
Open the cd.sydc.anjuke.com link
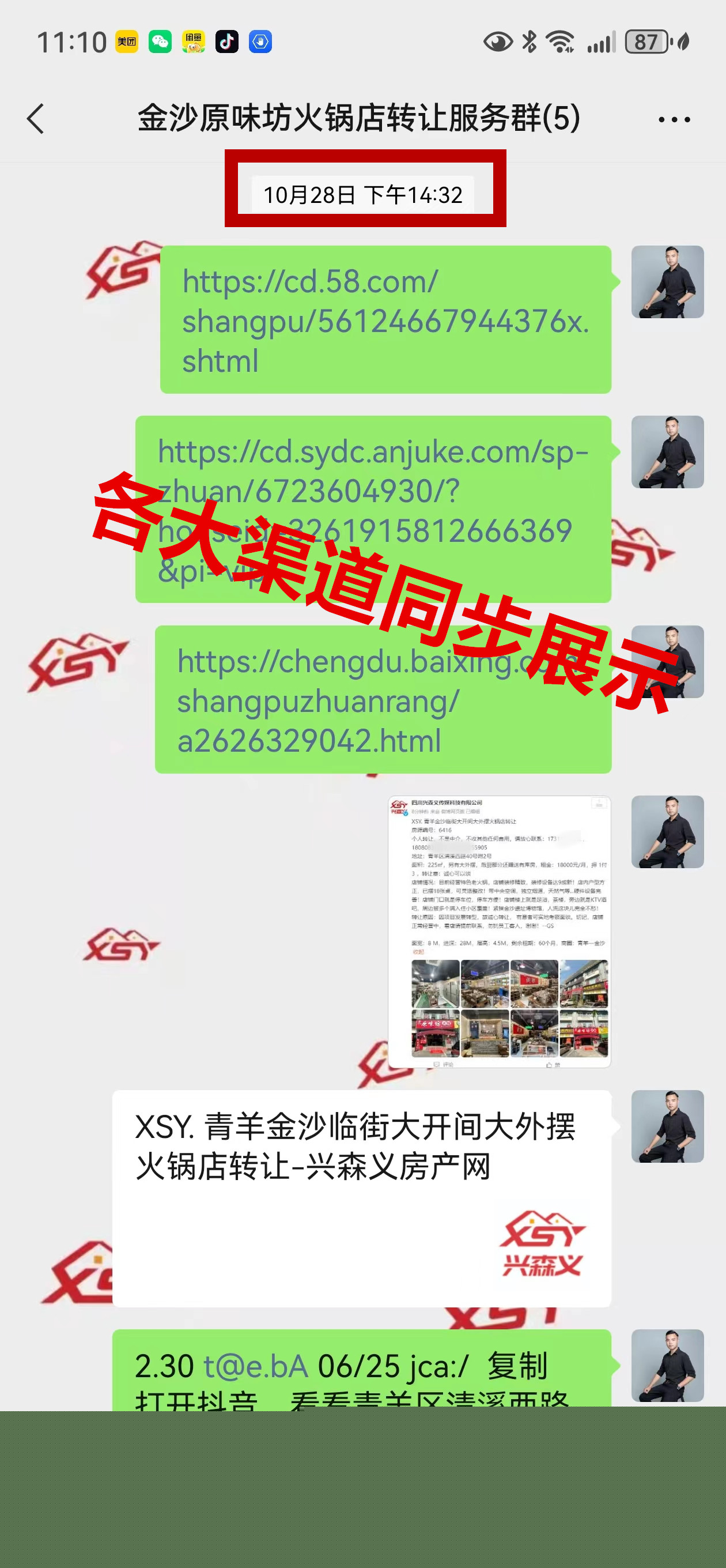pos(372,510)
